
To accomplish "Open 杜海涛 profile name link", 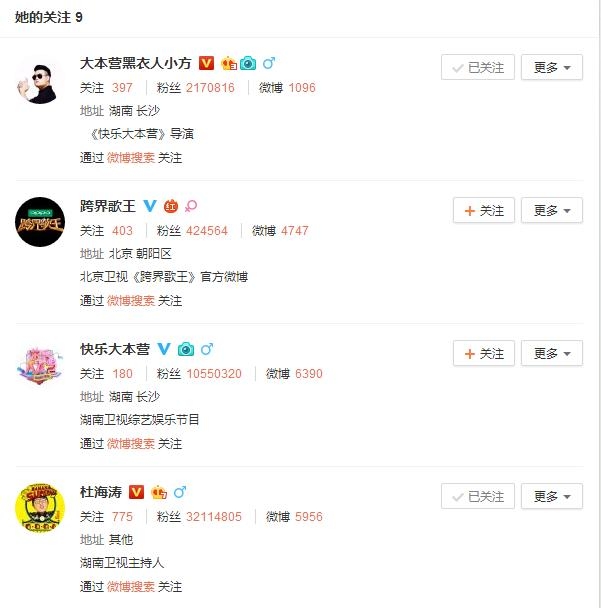I will pos(101,492).
